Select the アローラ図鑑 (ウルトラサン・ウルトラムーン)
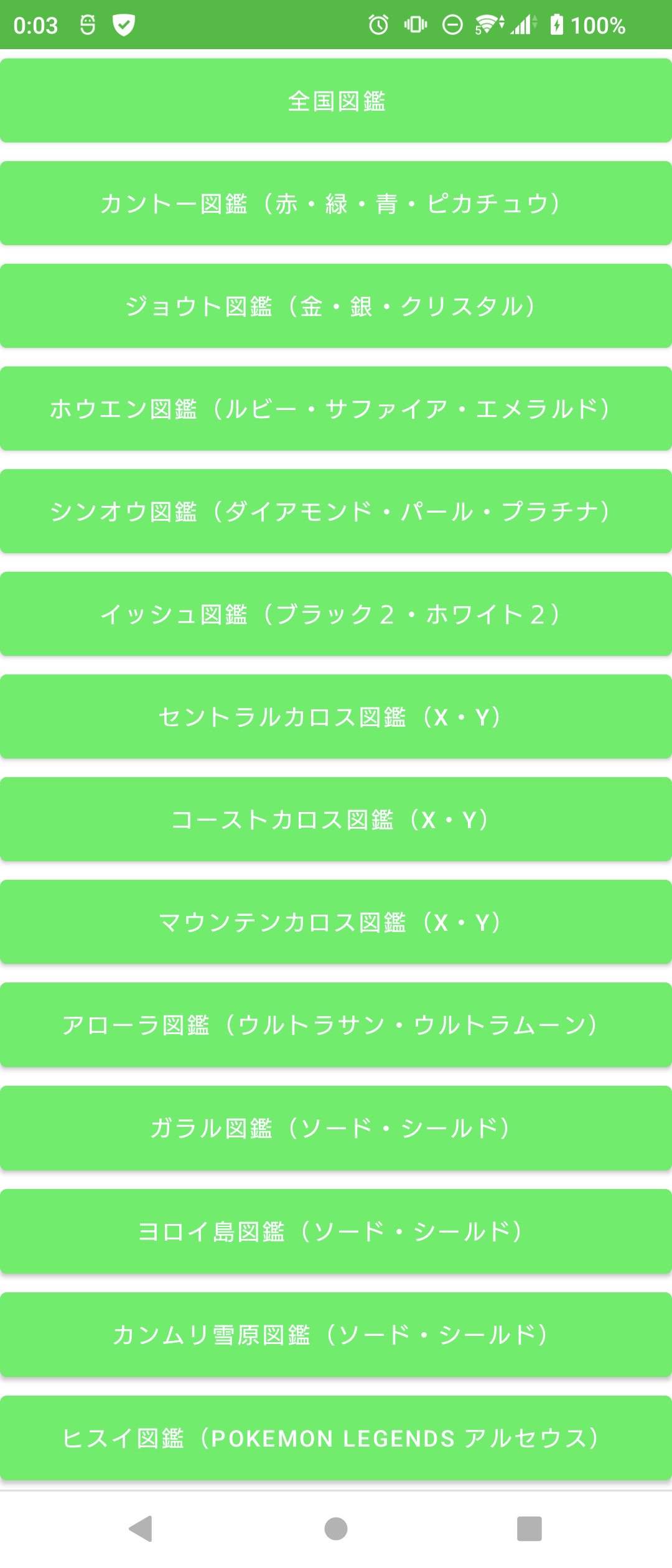The height and width of the screenshot is (1568, 672). pyautogui.click(x=336, y=1025)
